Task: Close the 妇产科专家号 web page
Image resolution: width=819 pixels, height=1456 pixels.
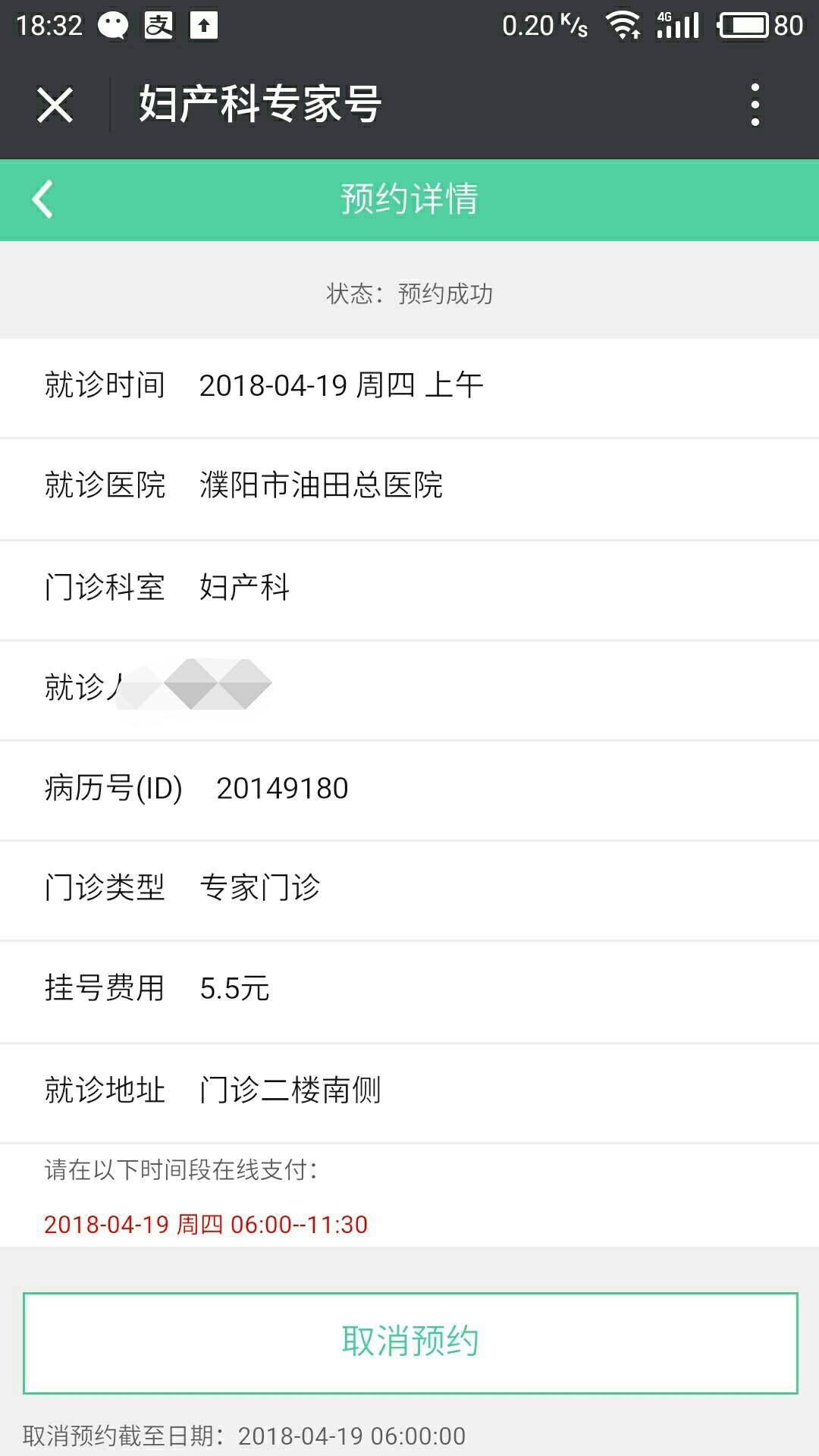Action: (55, 105)
